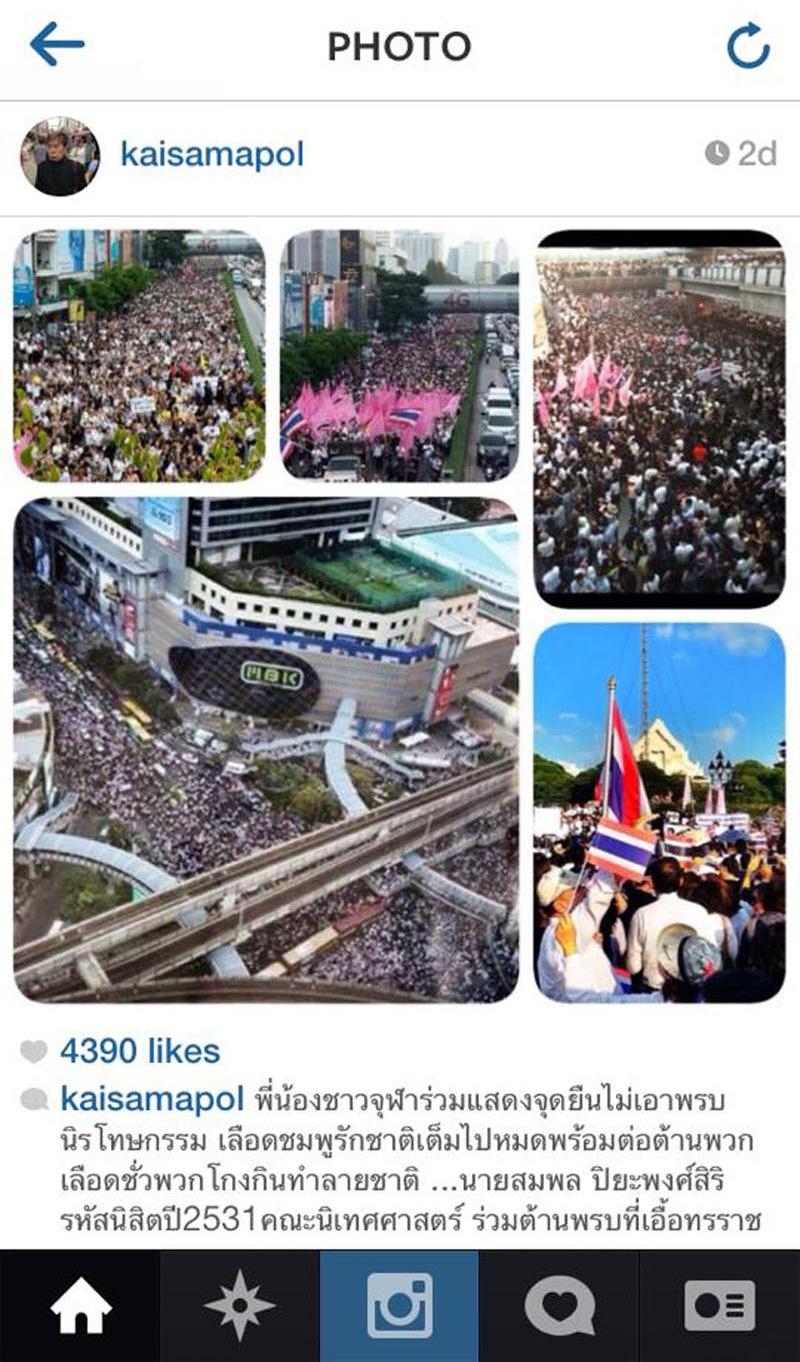
Task: Refresh the photo page
Action: (748, 46)
